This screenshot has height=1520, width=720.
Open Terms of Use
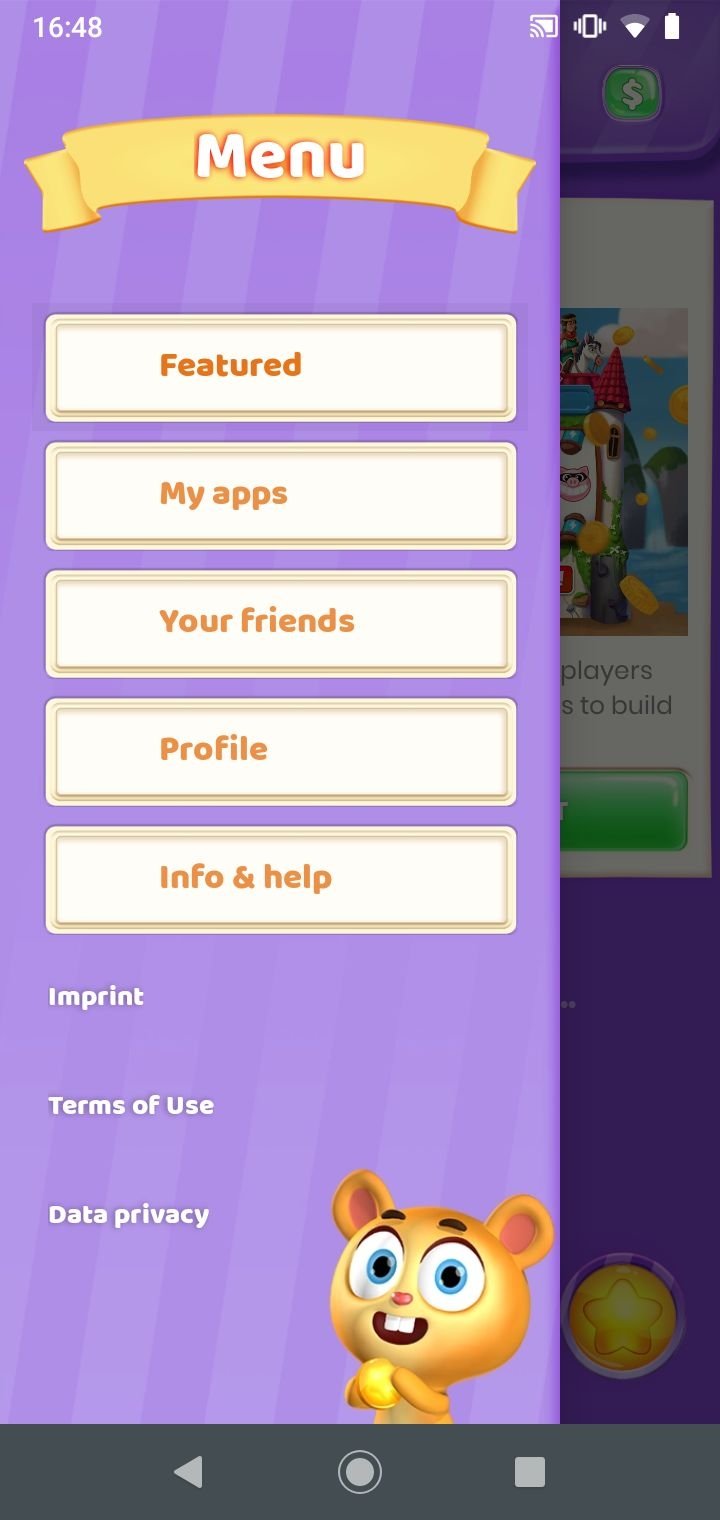131,1106
